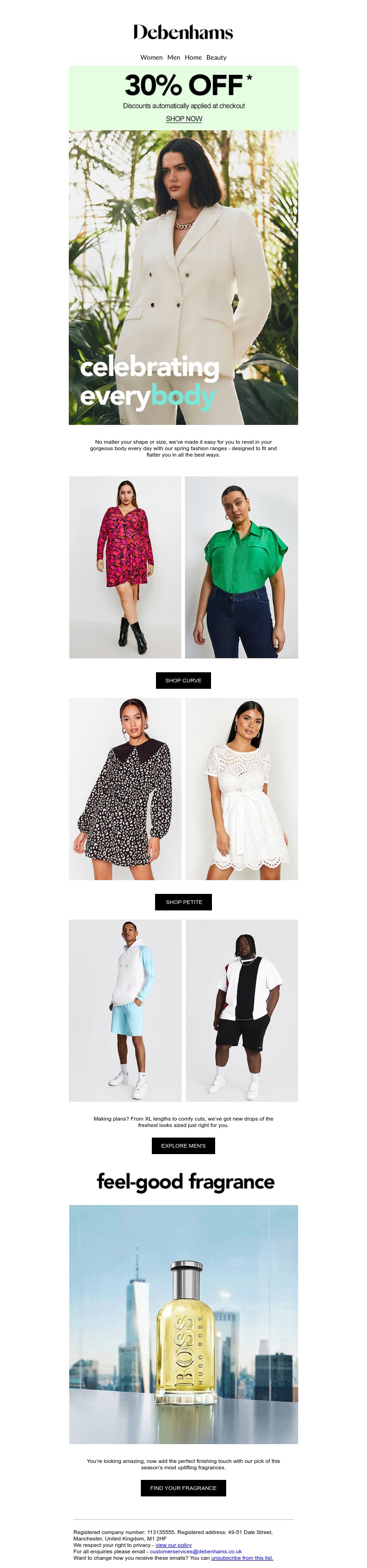The height and width of the screenshot is (1568, 367).
Task: Open the view our policy link
Action: click(173, 1545)
